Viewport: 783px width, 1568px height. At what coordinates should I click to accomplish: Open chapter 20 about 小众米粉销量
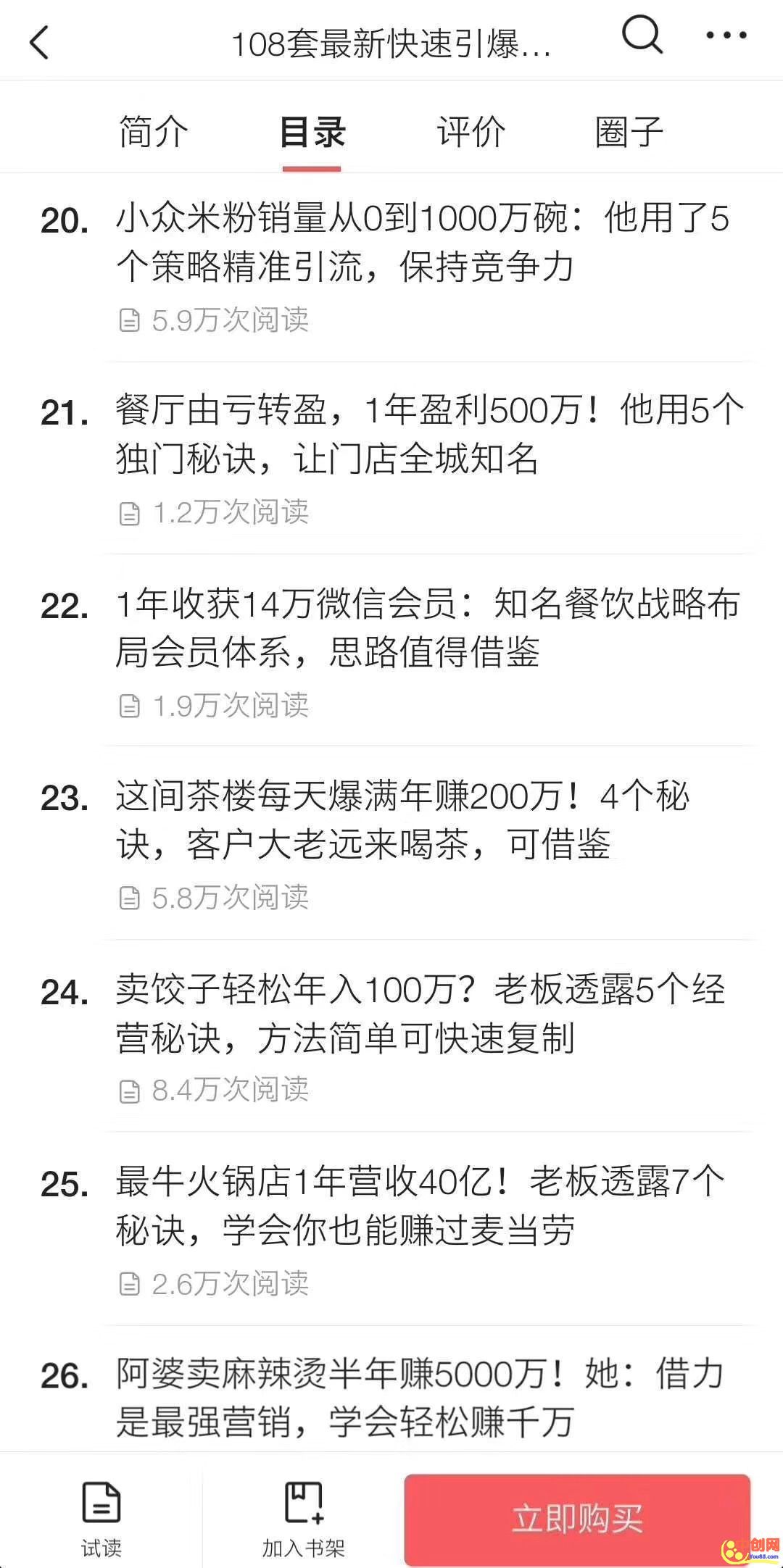[420, 243]
